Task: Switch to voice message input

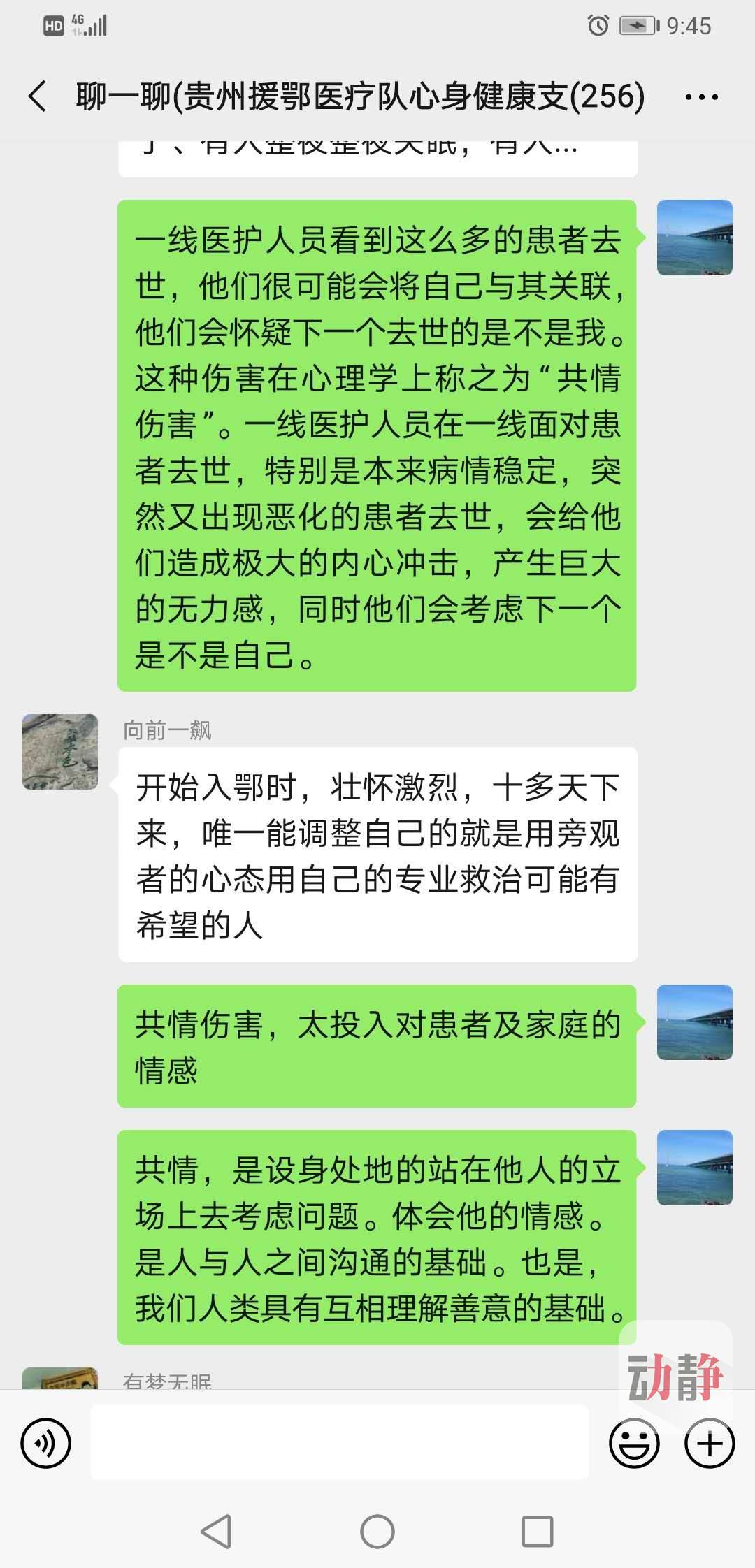Action: pos(46,1443)
